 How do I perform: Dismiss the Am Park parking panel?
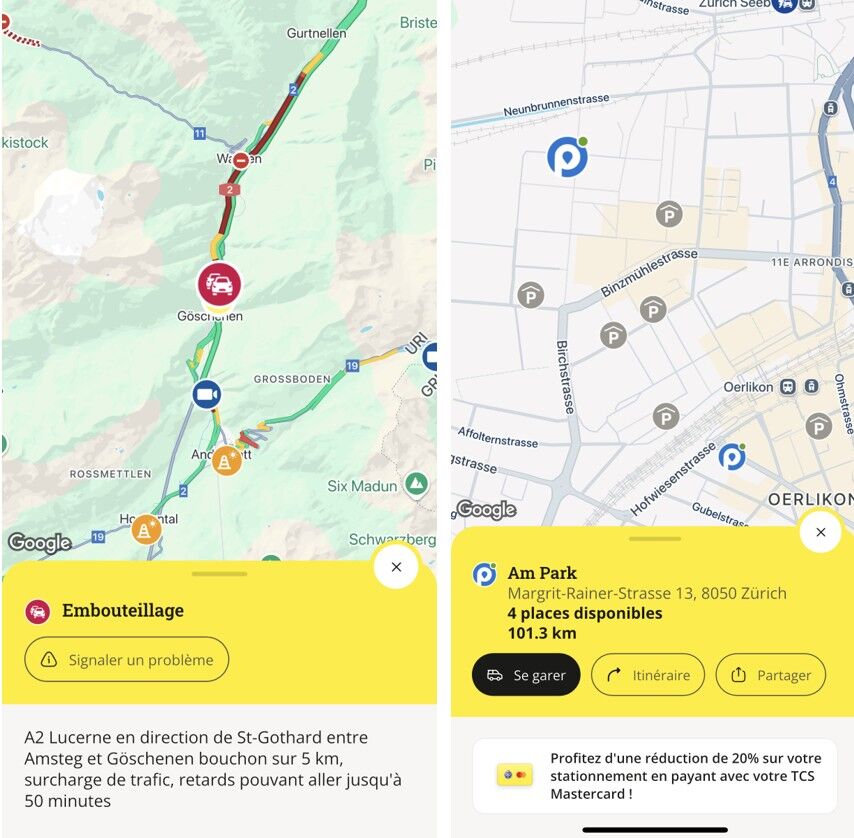pyautogui.click(x=821, y=532)
